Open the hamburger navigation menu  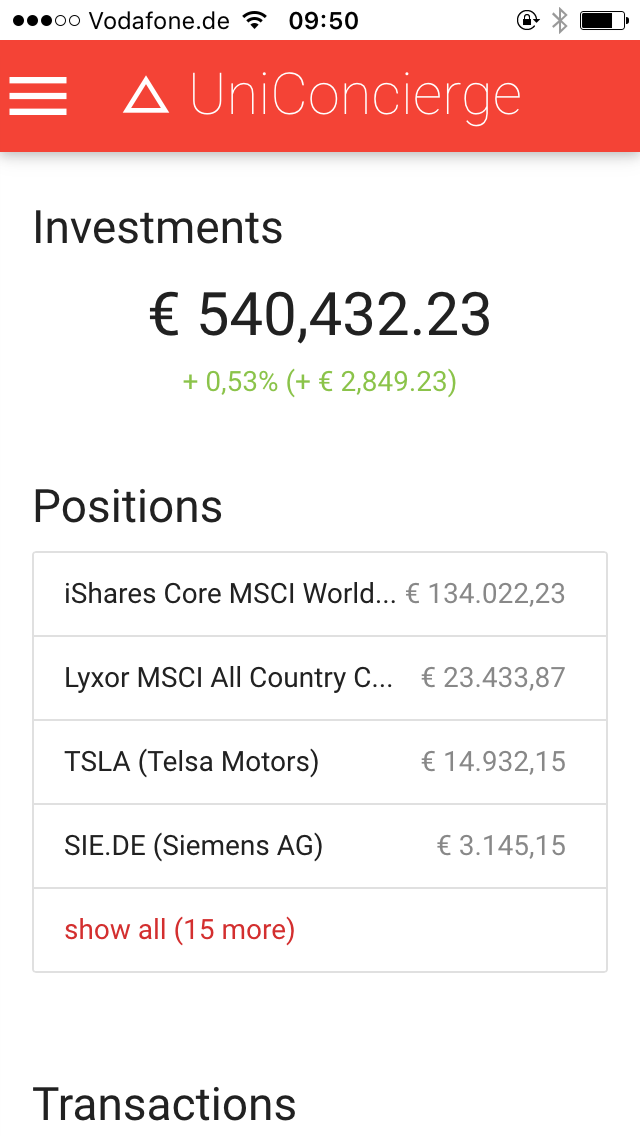coord(38,96)
